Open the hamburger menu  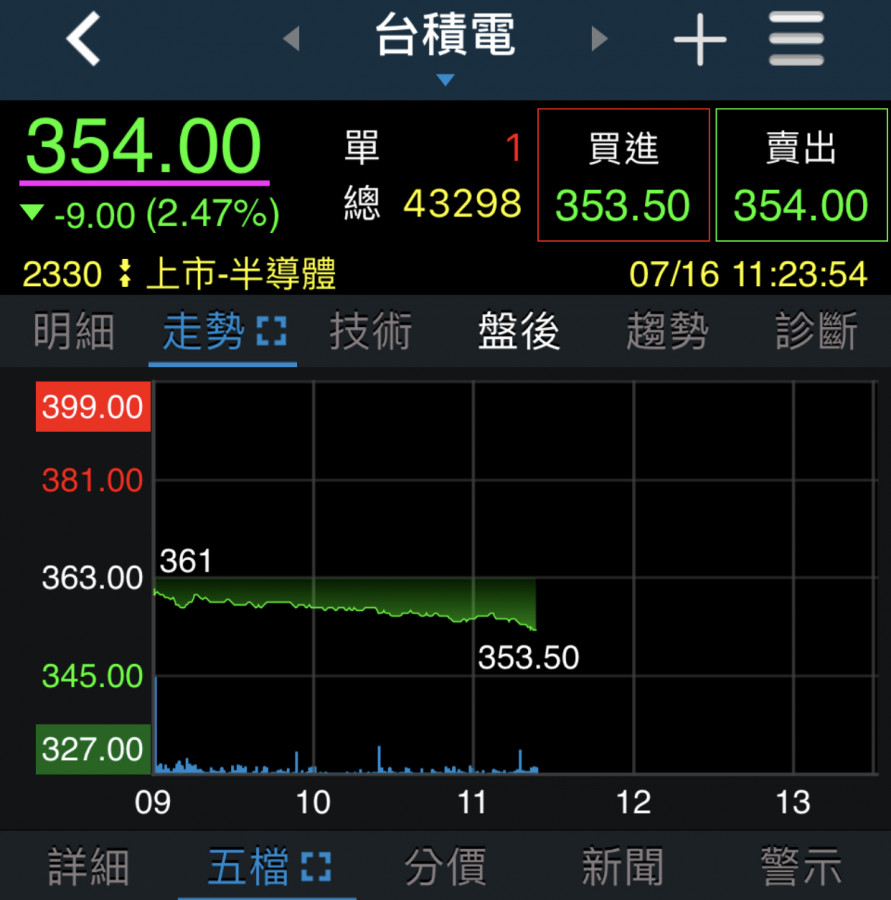(797, 40)
